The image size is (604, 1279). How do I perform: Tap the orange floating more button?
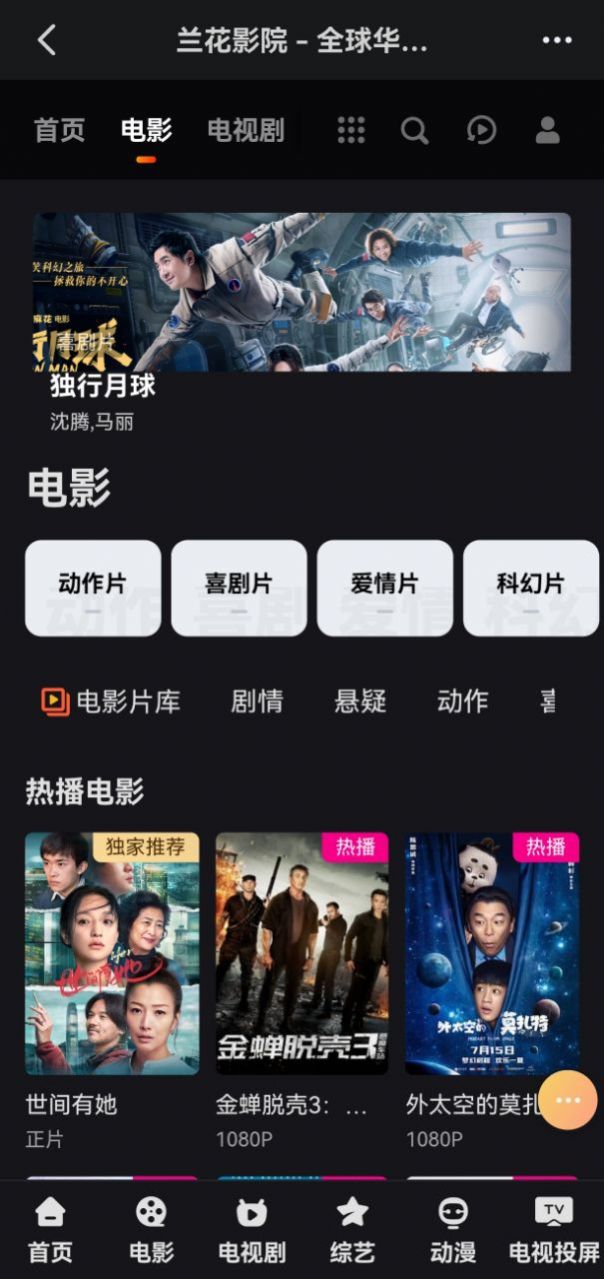(x=567, y=1100)
